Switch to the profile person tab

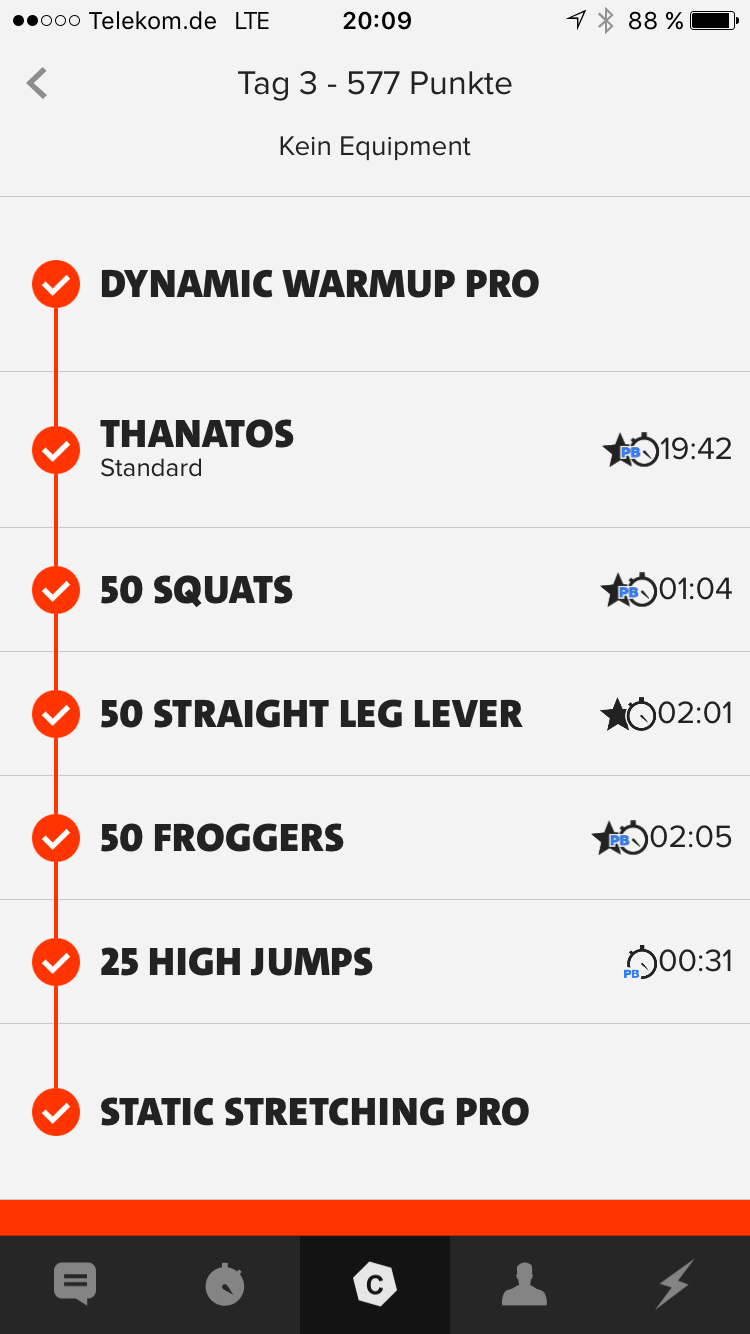coord(525,1284)
